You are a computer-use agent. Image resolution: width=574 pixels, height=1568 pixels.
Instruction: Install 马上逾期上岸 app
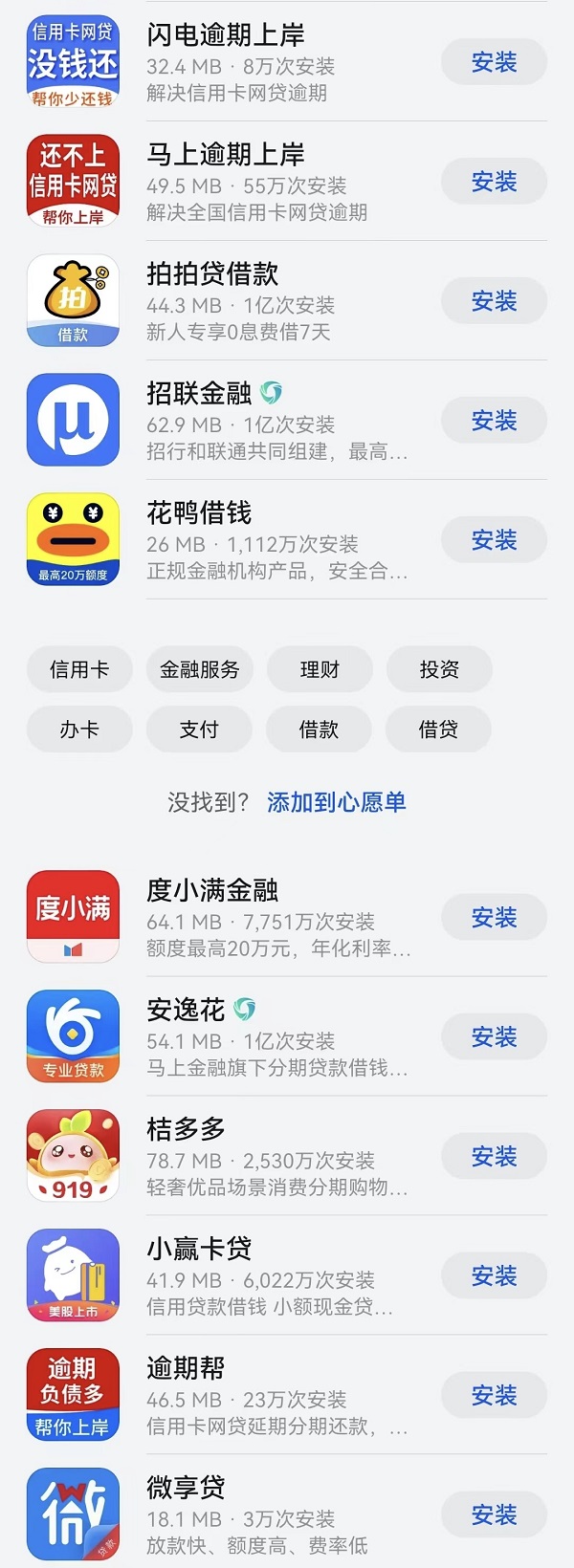tap(494, 183)
